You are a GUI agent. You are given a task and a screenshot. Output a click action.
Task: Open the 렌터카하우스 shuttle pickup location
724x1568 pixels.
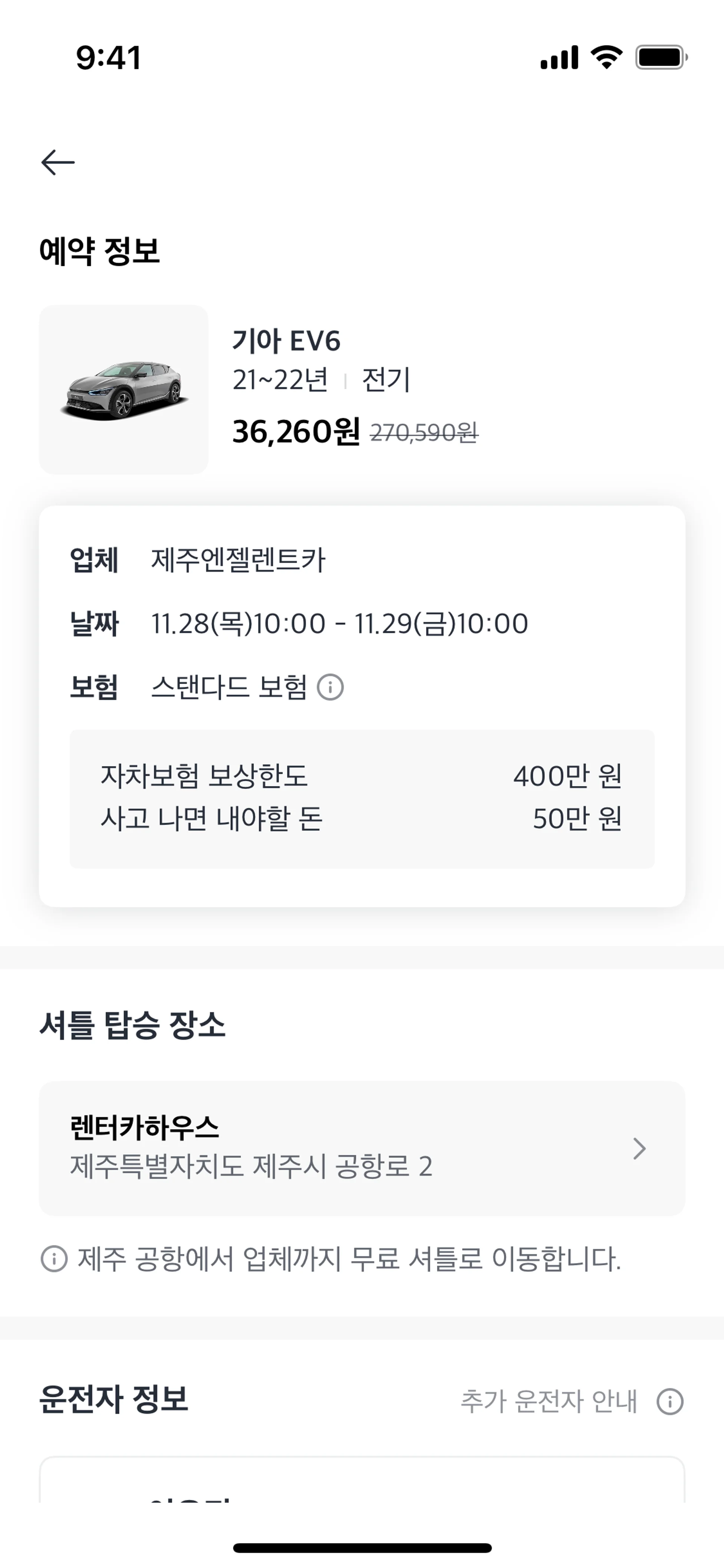[361, 1148]
